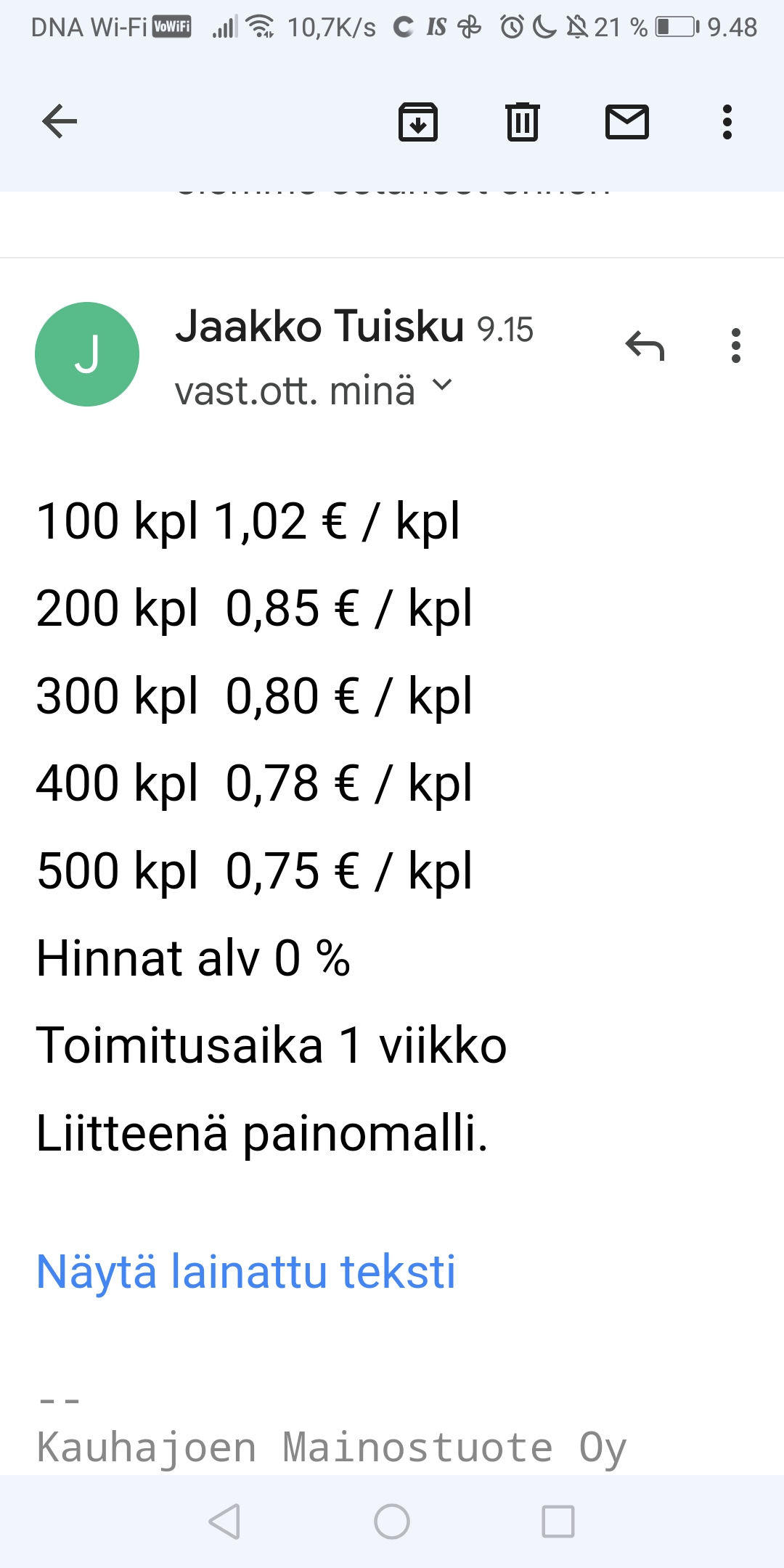Viewport: 784px width, 1568px height.
Task: Open Jaakko Tuisku's sender avatar
Action: (x=87, y=354)
